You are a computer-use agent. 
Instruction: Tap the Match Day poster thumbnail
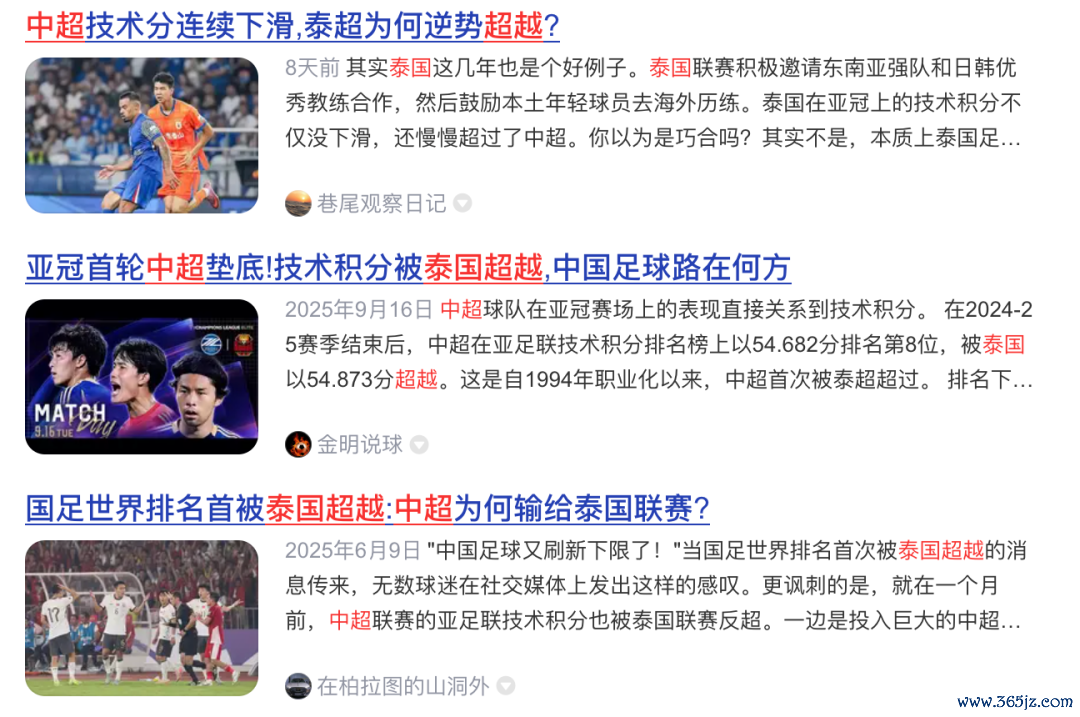click(x=141, y=376)
